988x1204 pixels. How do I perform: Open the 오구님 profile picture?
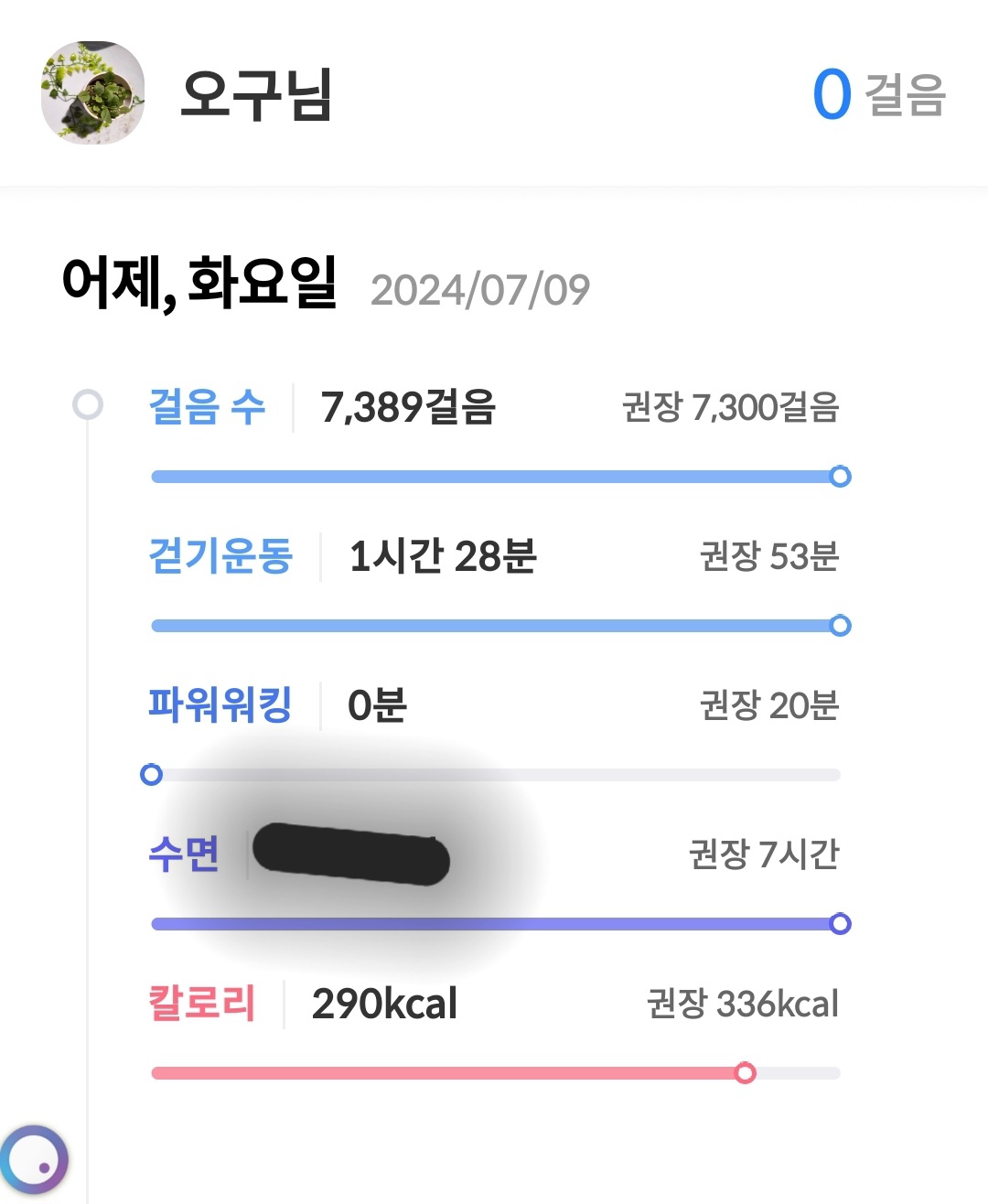point(92,92)
